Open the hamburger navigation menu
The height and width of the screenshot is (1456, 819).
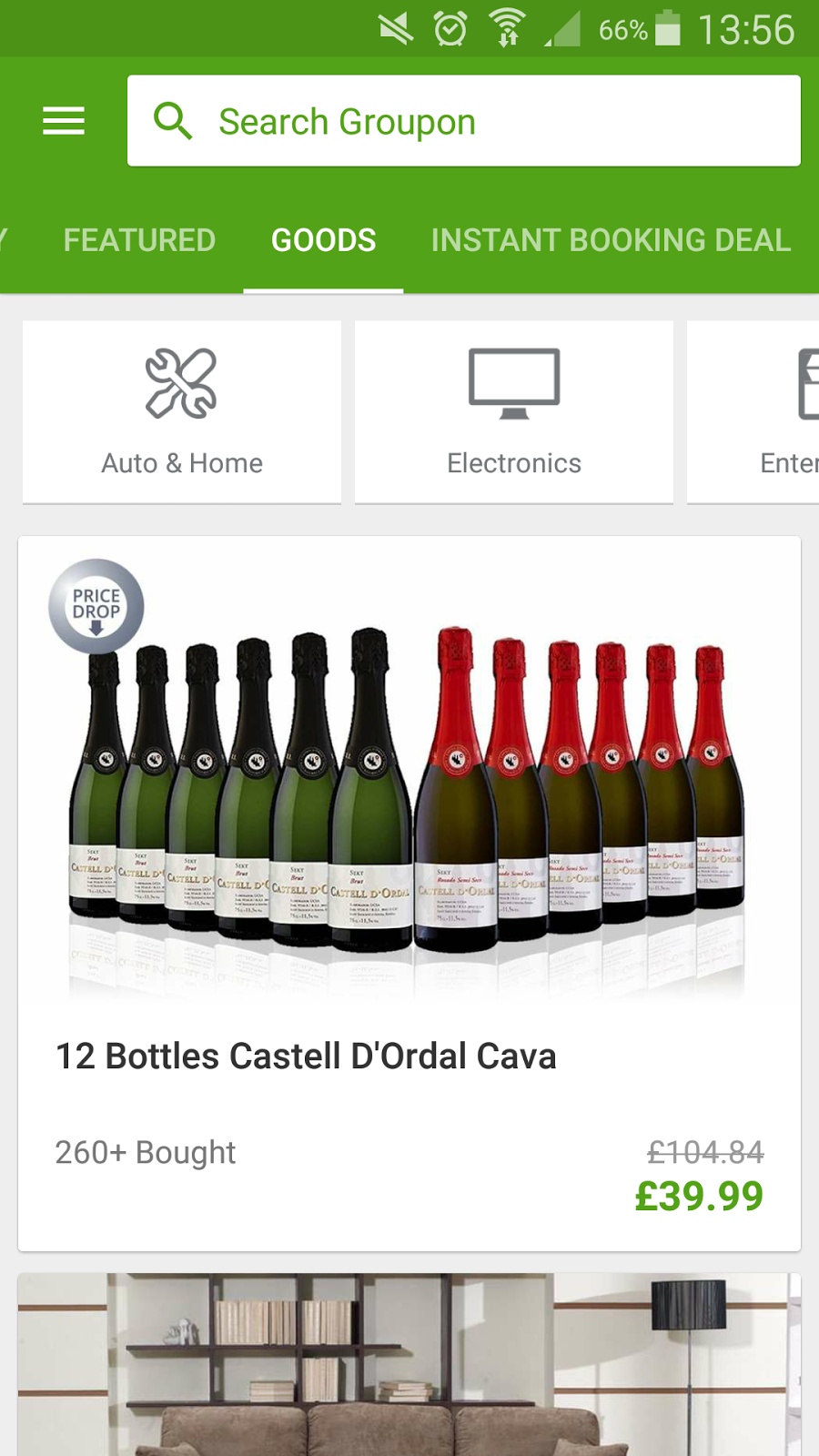[x=64, y=121]
